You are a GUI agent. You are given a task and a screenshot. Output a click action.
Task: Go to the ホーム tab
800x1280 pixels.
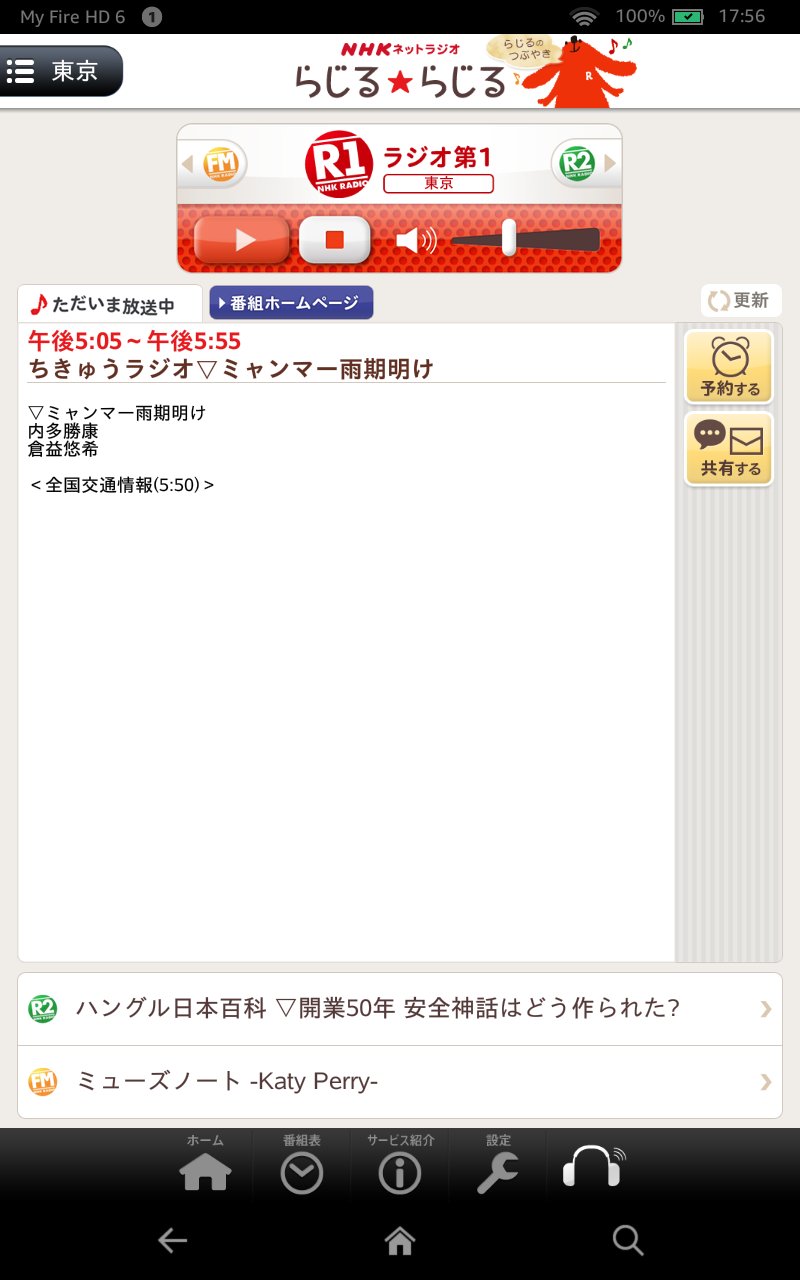click(205, 1165)
